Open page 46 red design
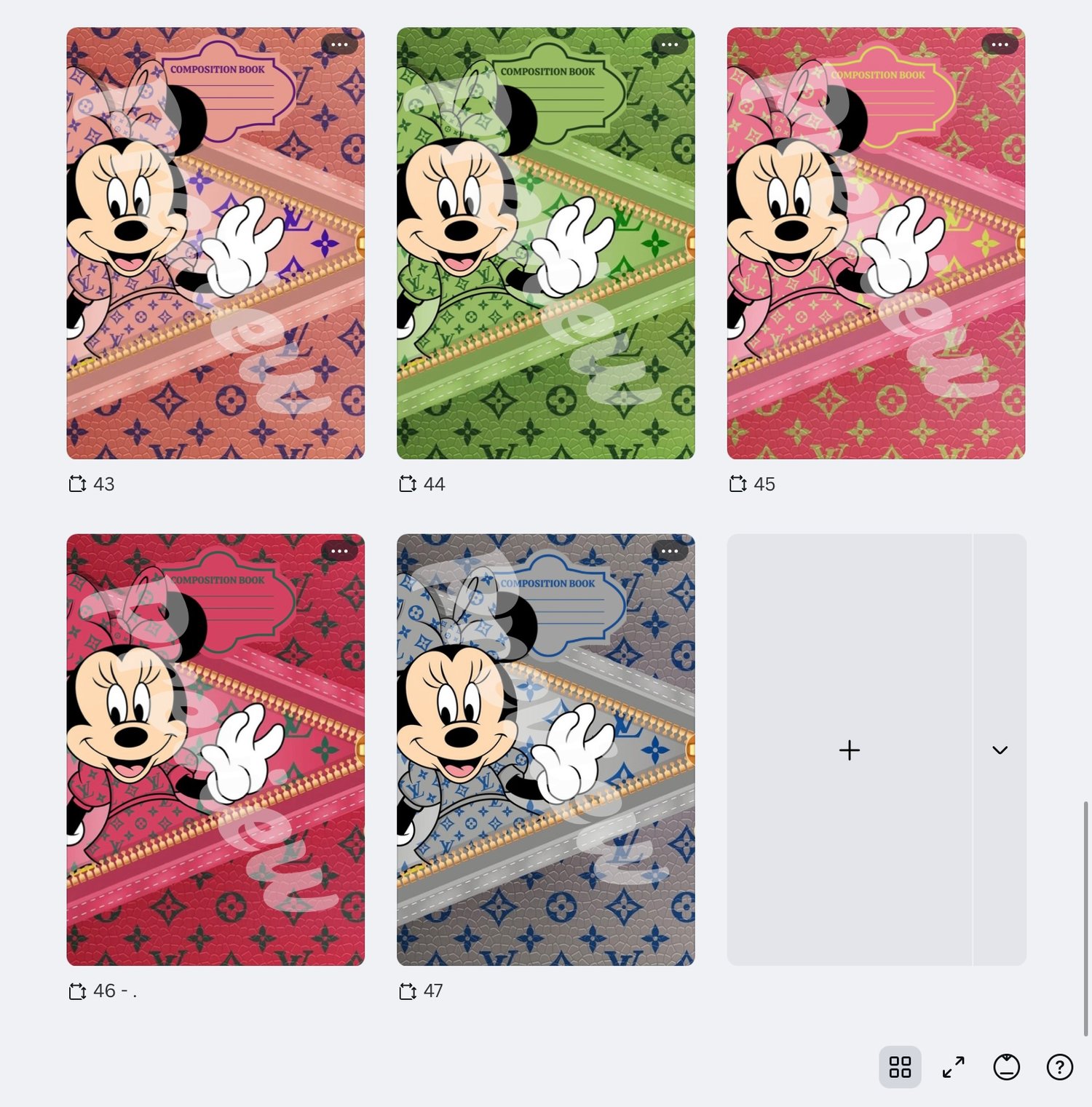1092x1107 pixels. point(215,750)
